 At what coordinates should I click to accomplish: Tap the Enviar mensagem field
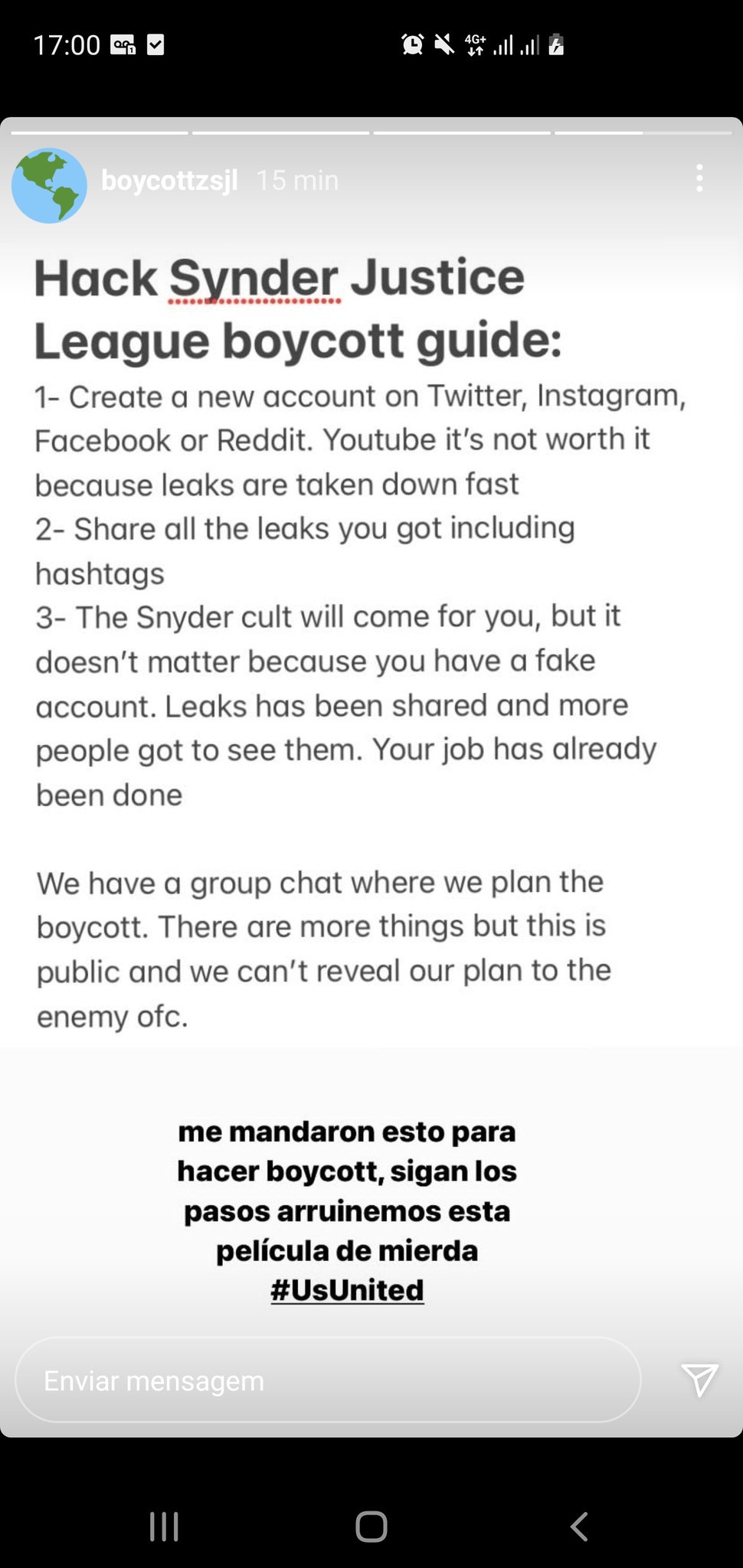point(328,1380)
